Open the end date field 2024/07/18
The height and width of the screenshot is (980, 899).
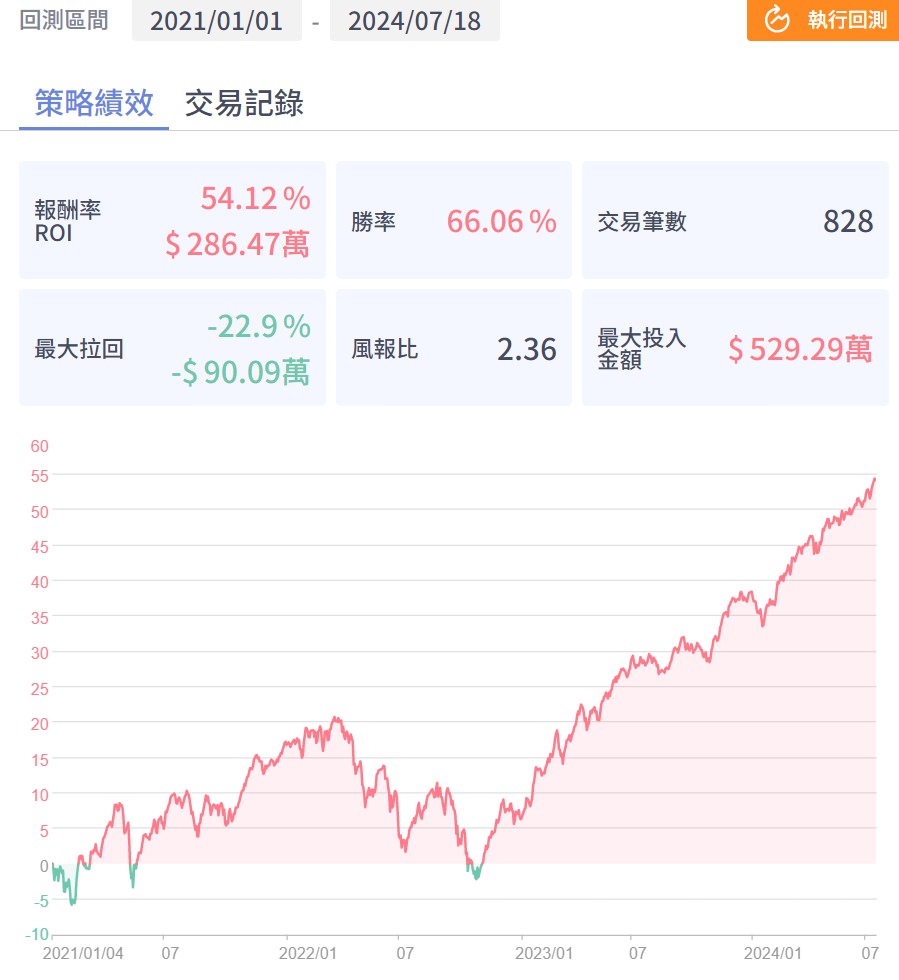point(414,21)
